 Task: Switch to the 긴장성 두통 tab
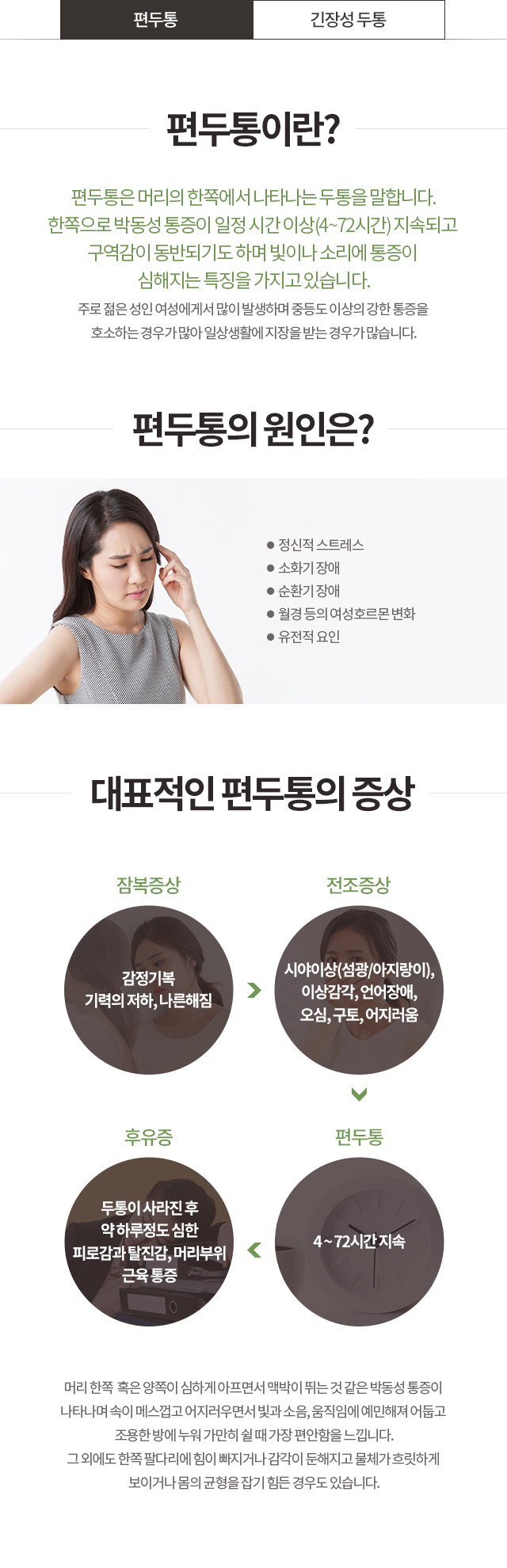349,20
